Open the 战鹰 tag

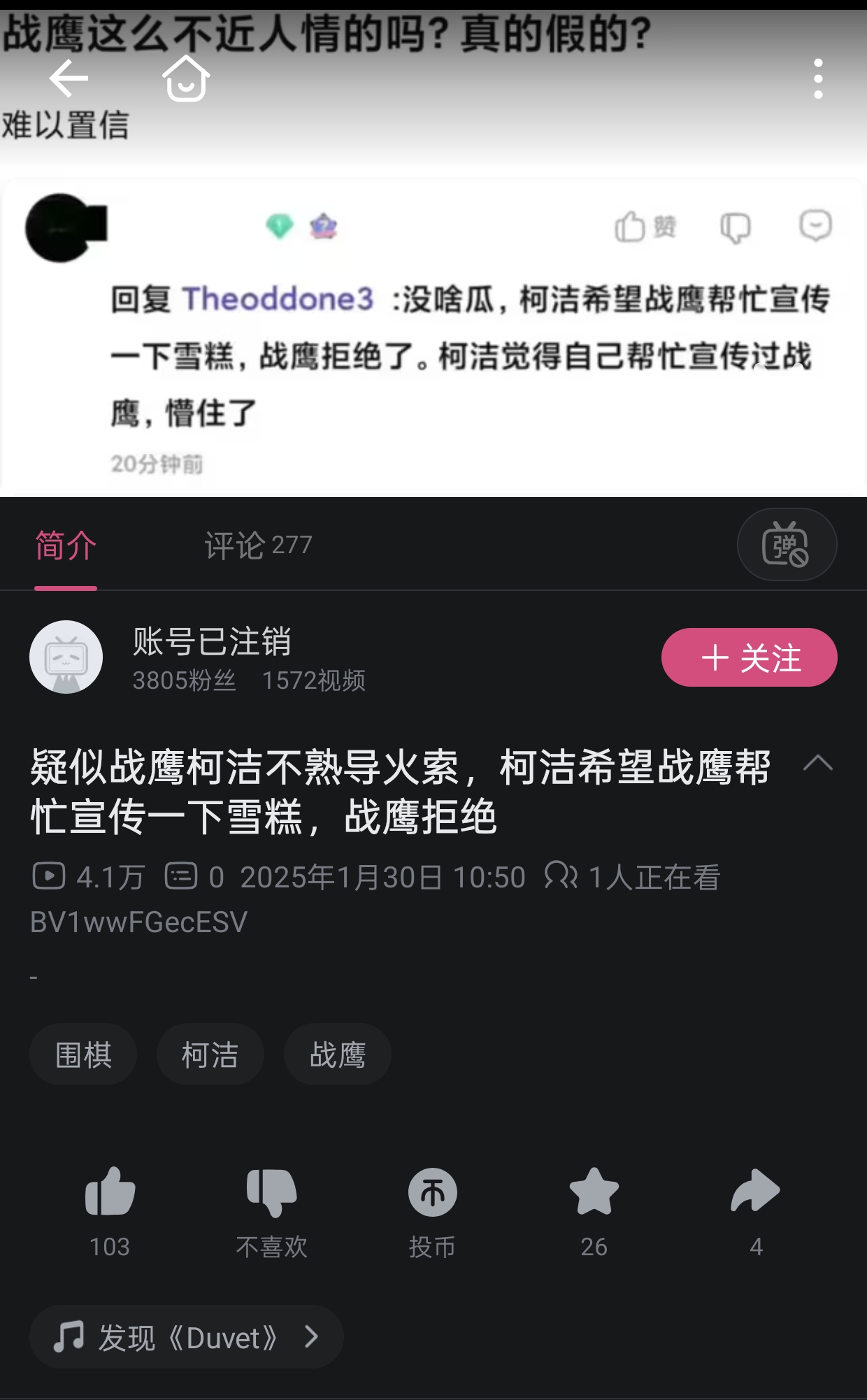pos(337,1055)
